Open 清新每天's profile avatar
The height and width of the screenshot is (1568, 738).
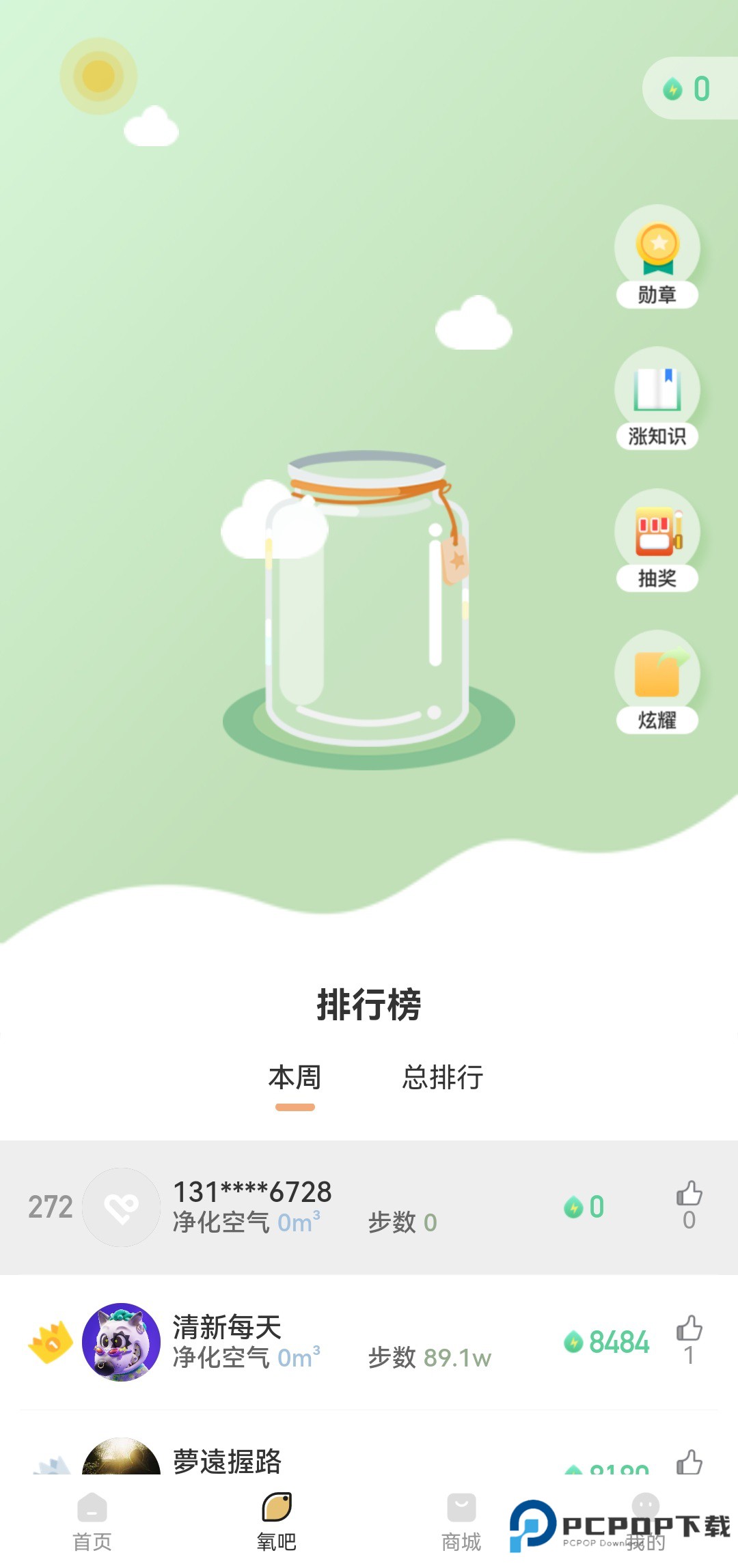121,1342
